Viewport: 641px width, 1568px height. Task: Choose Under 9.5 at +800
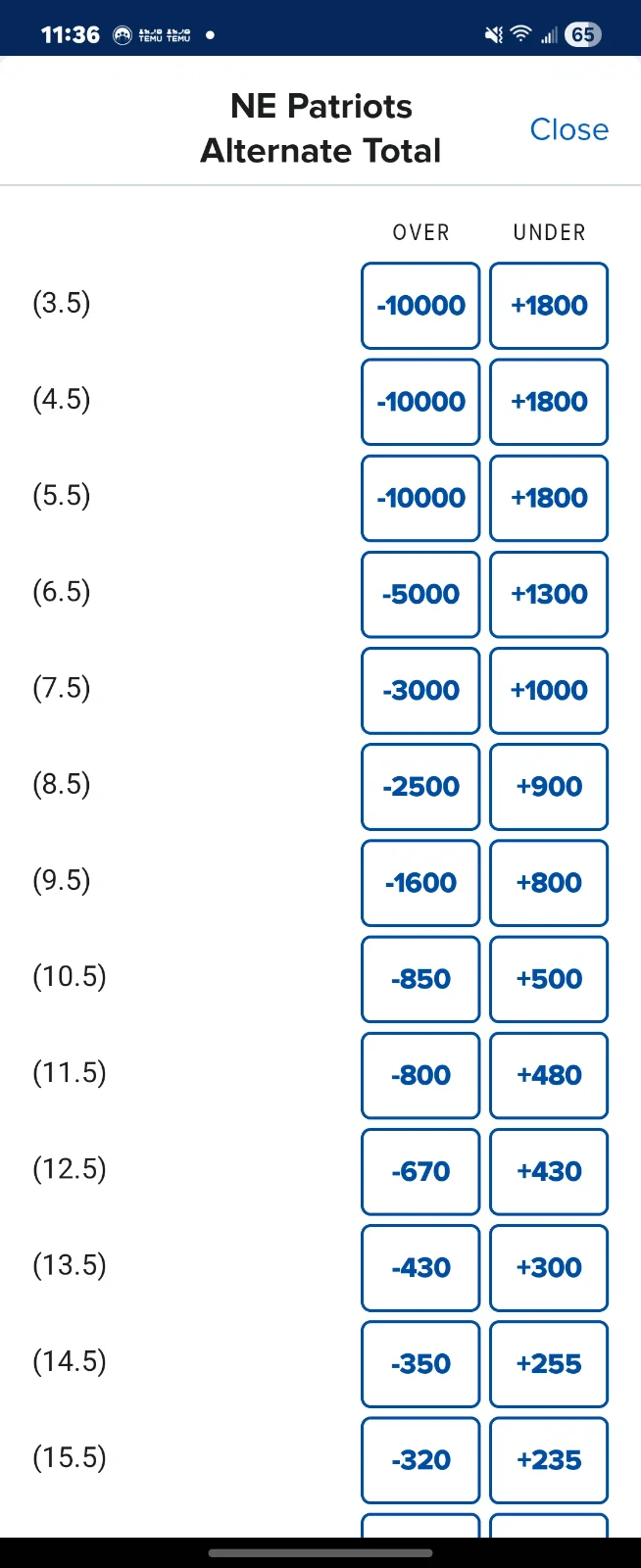[549, 882]
